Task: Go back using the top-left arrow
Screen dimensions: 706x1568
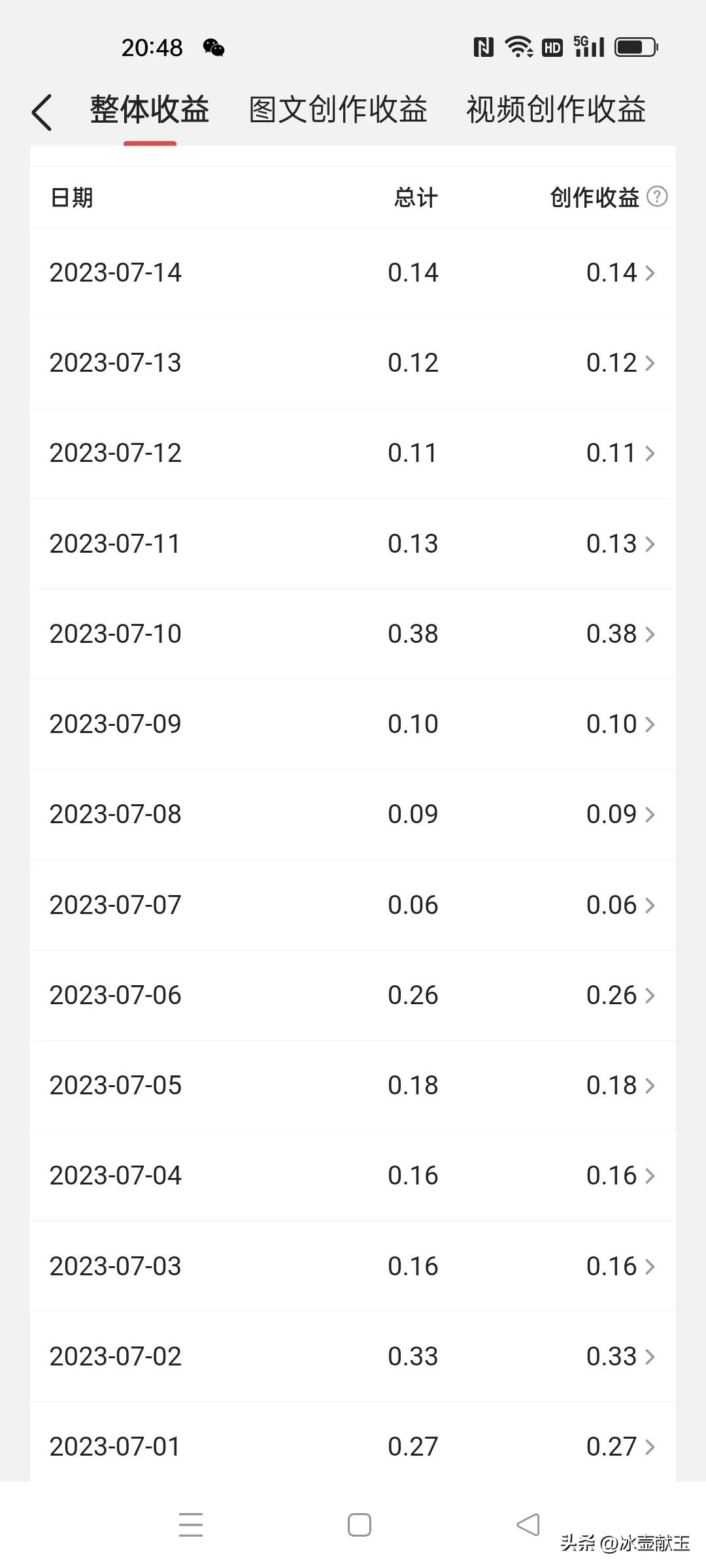Action: point(42,112)
